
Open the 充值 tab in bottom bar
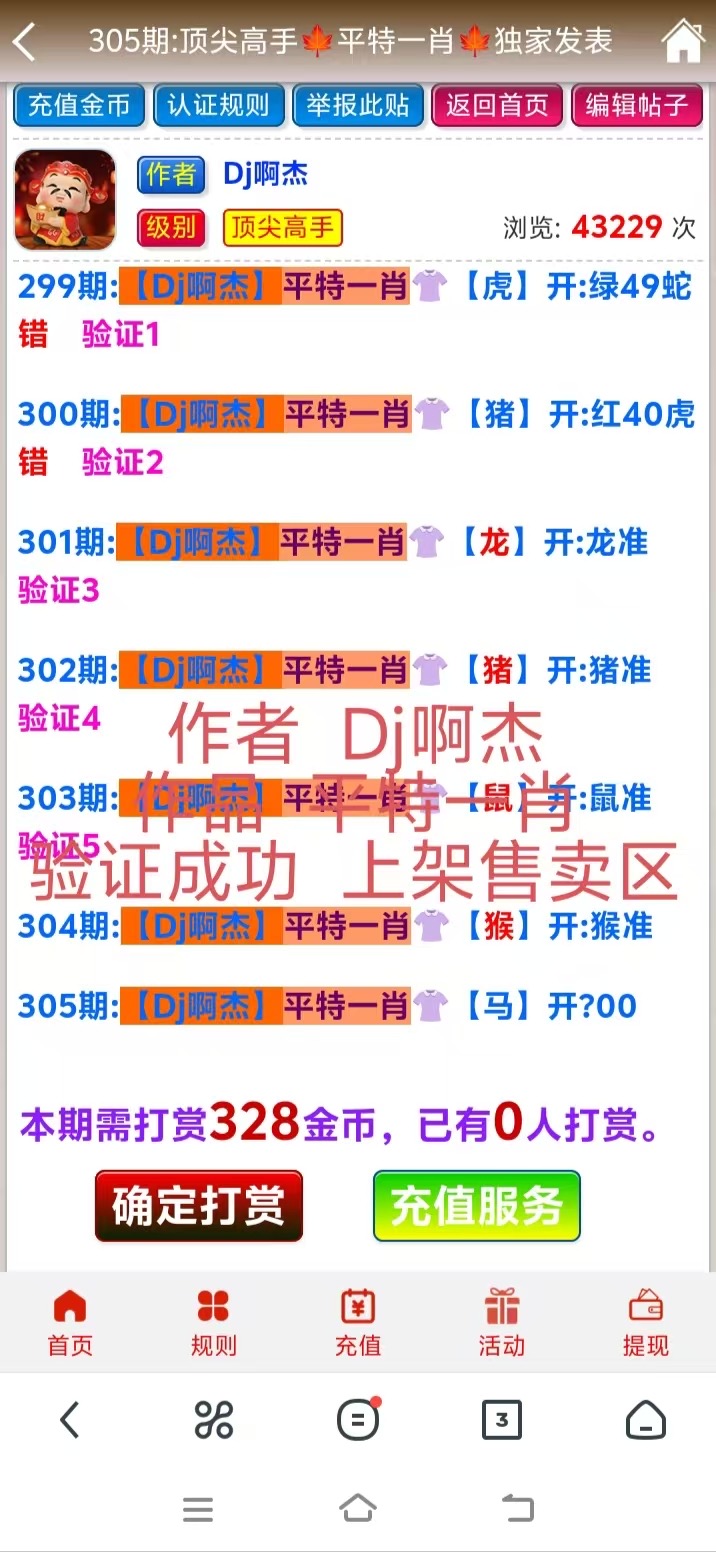tap(358, 1322)
